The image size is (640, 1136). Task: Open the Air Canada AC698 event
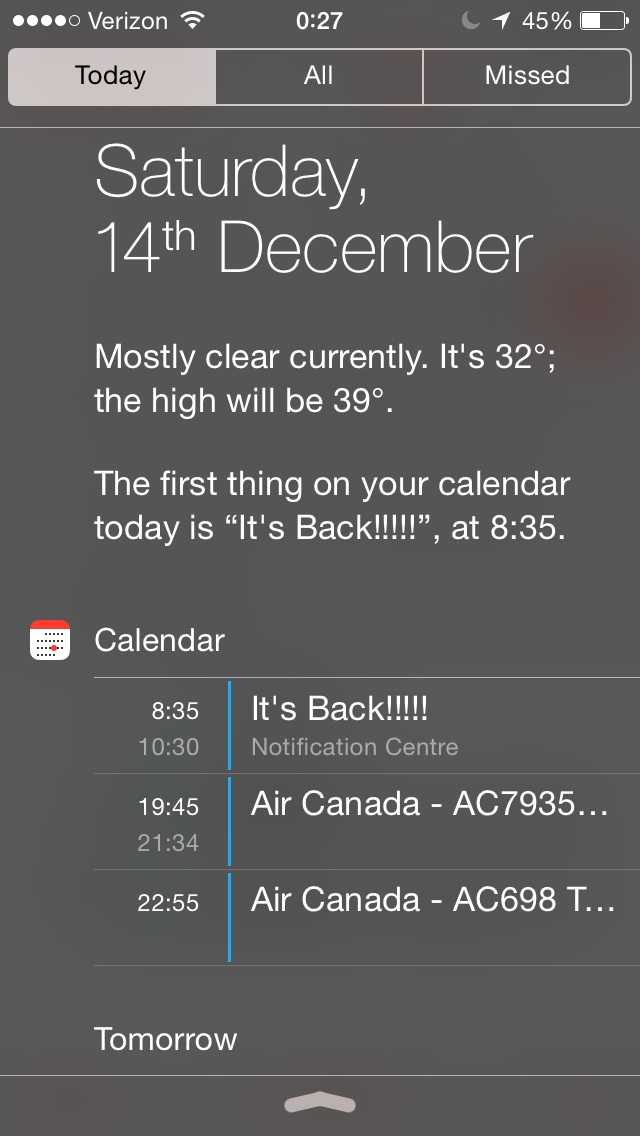[x=367, y=917]
